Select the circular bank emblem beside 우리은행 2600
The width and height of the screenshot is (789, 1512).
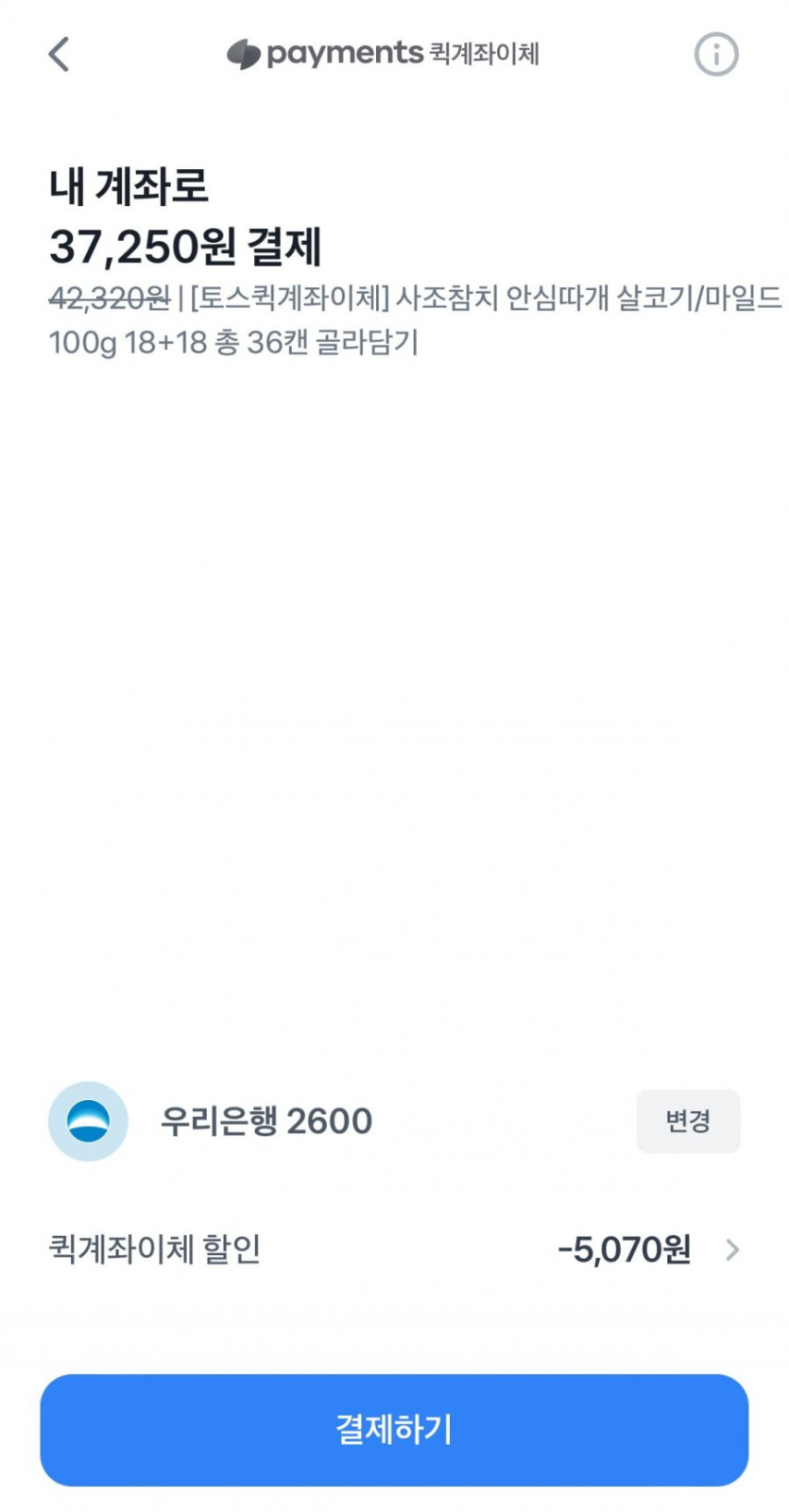pos(86,1121)
